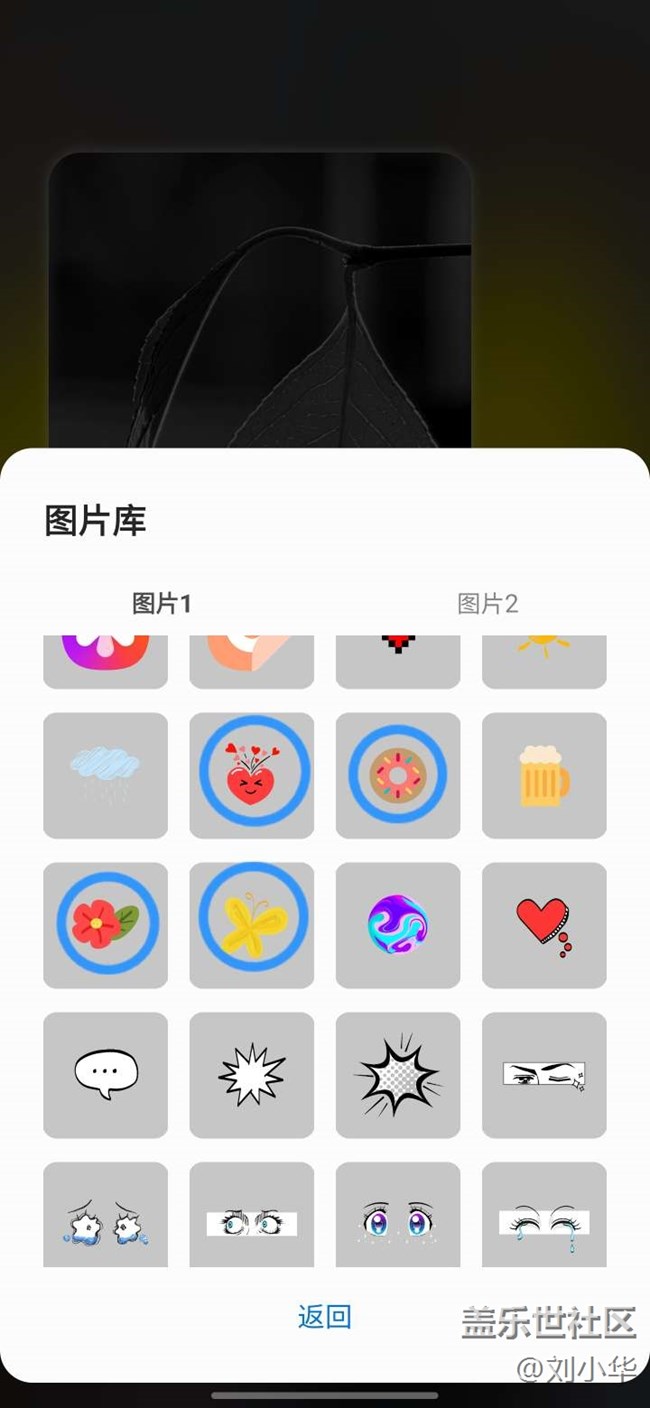The image size is (650, 1408).
Task: Pick the red heart with dots sticker
Action: [x=544, y=925]
